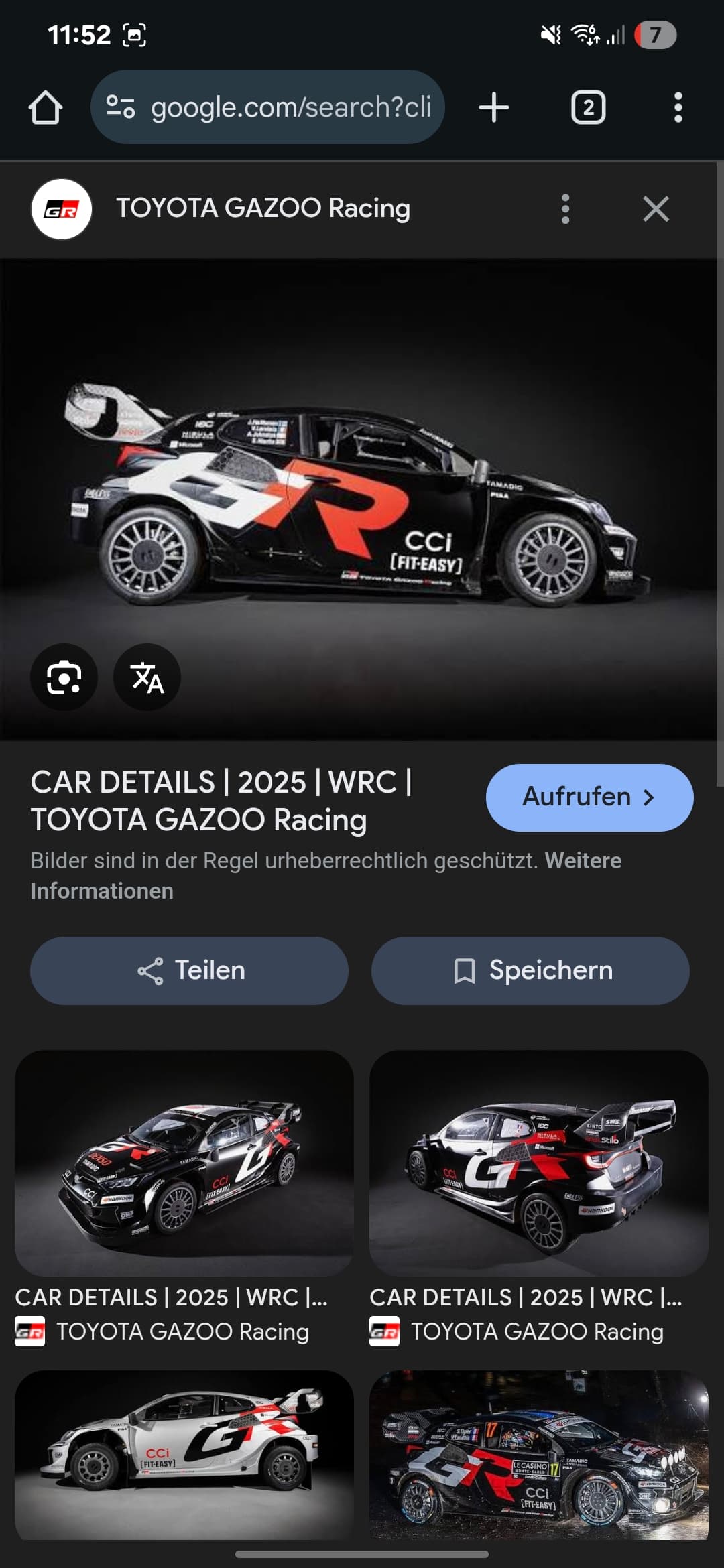This screenshot has height=1568, width=724.
Task: Open the Chrome overflow menu
Action: tap(678, 108)
